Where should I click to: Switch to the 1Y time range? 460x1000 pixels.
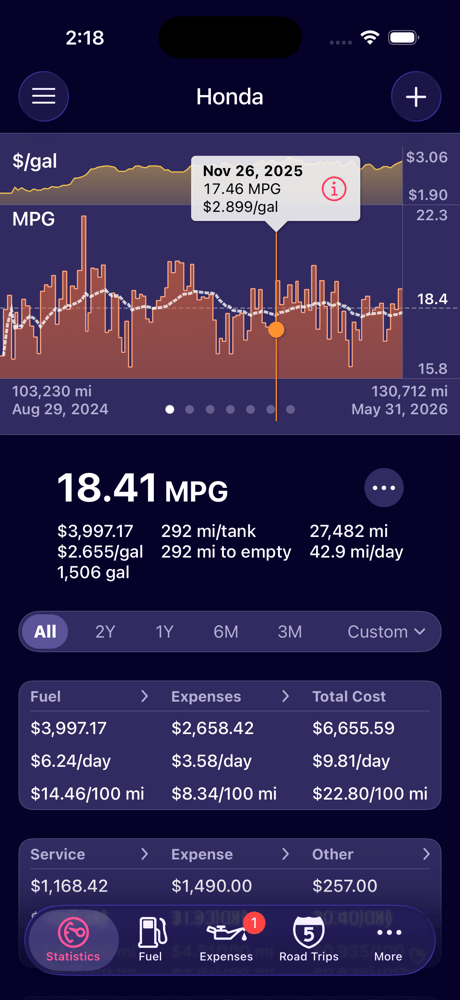tap(165, 632)
